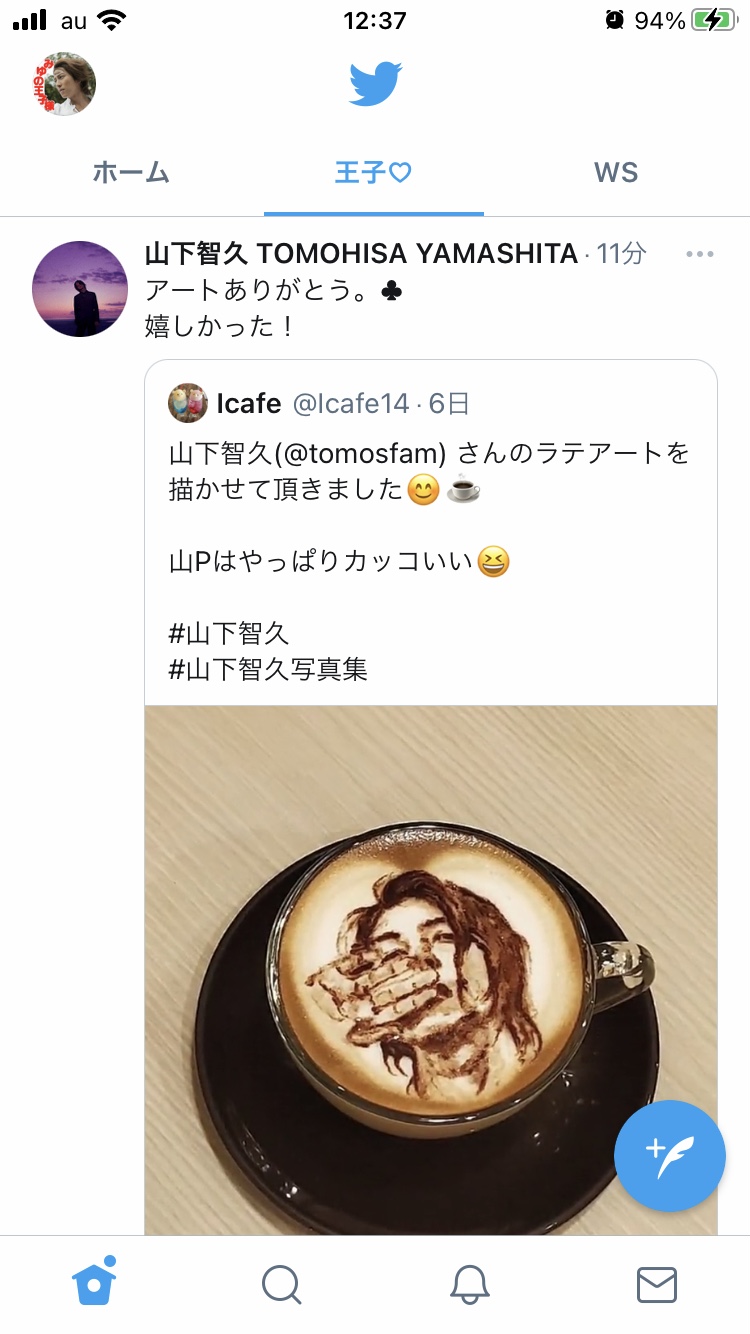Open tweet overflow menu for 山下智久's post
The image size is (750, 1334).
(x=700, y=254)
